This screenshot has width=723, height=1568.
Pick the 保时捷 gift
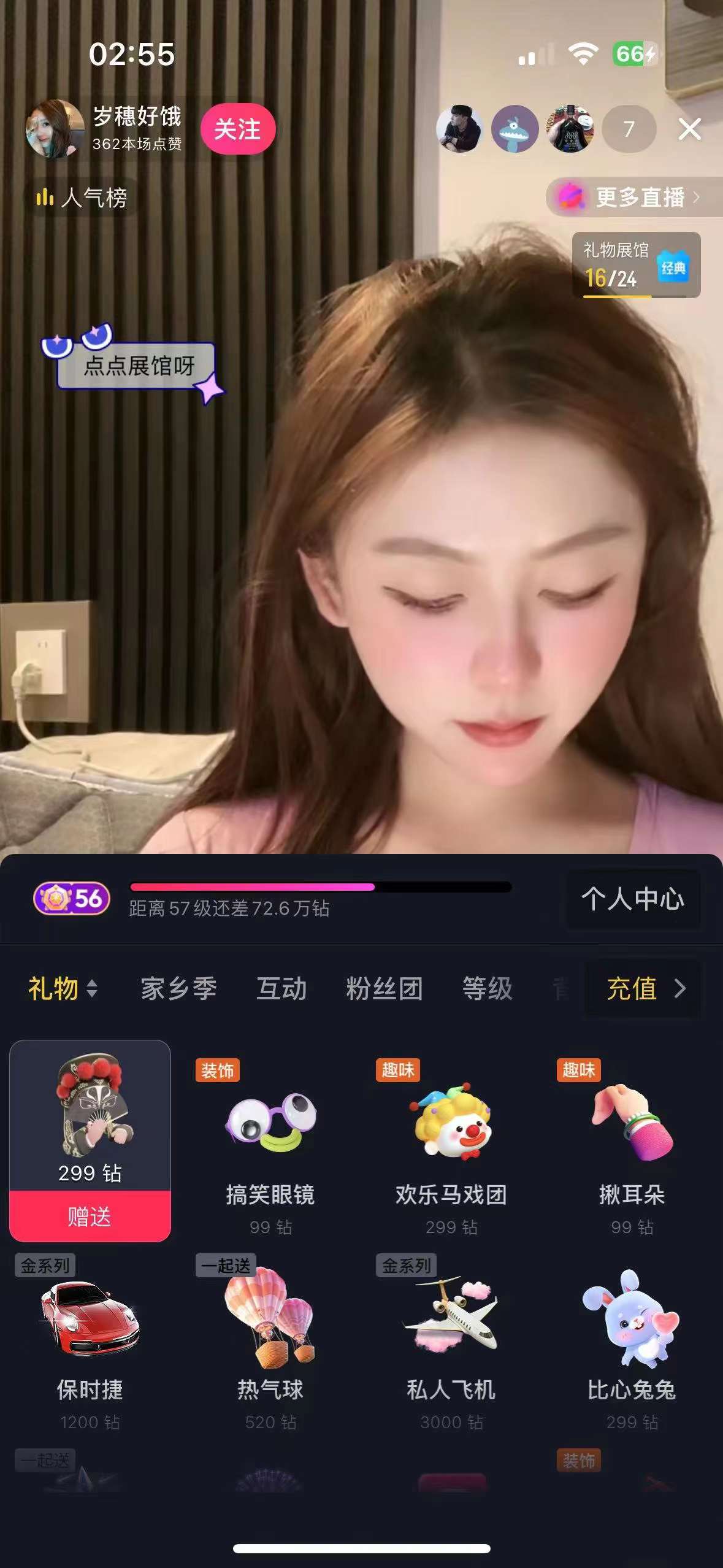[90, 1337]
